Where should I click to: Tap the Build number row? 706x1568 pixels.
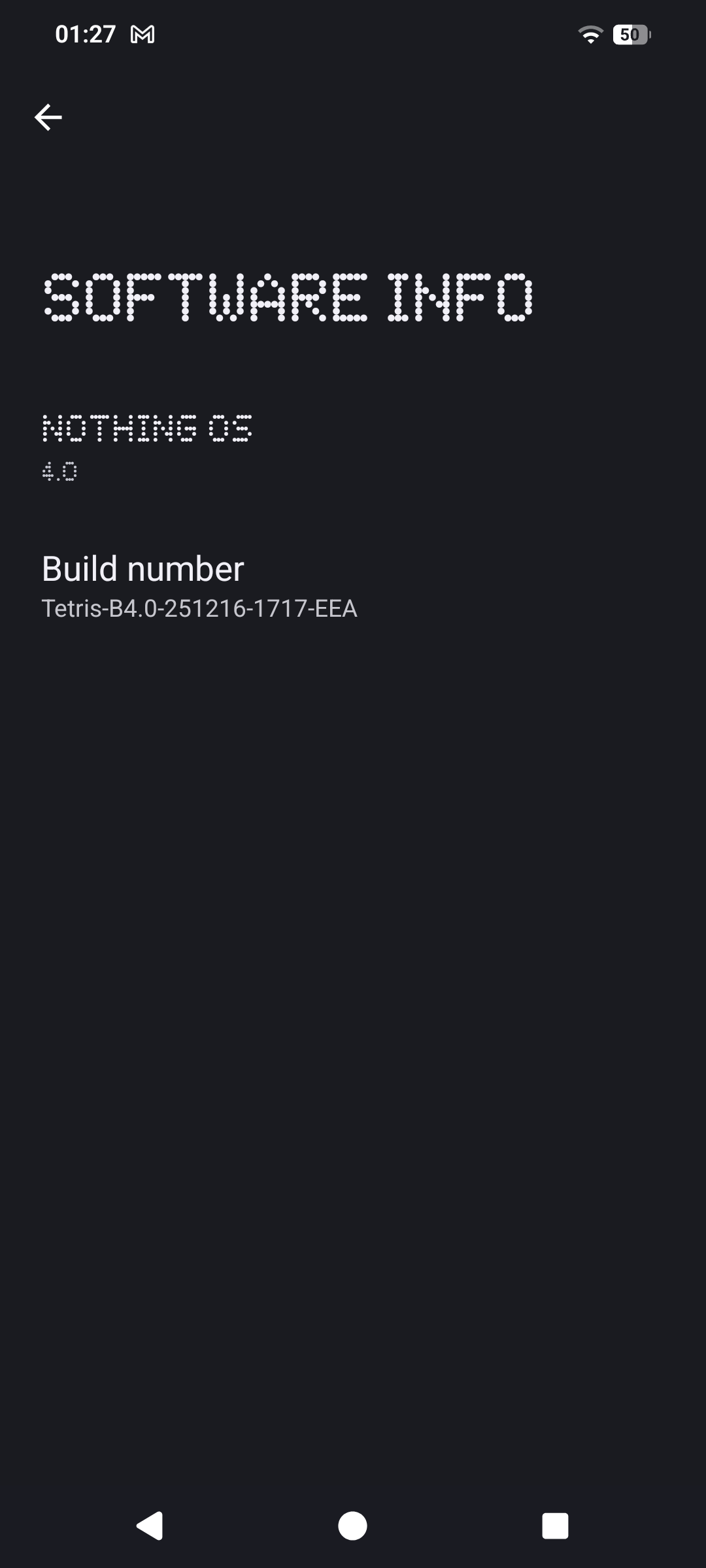(x=199, y=586)
